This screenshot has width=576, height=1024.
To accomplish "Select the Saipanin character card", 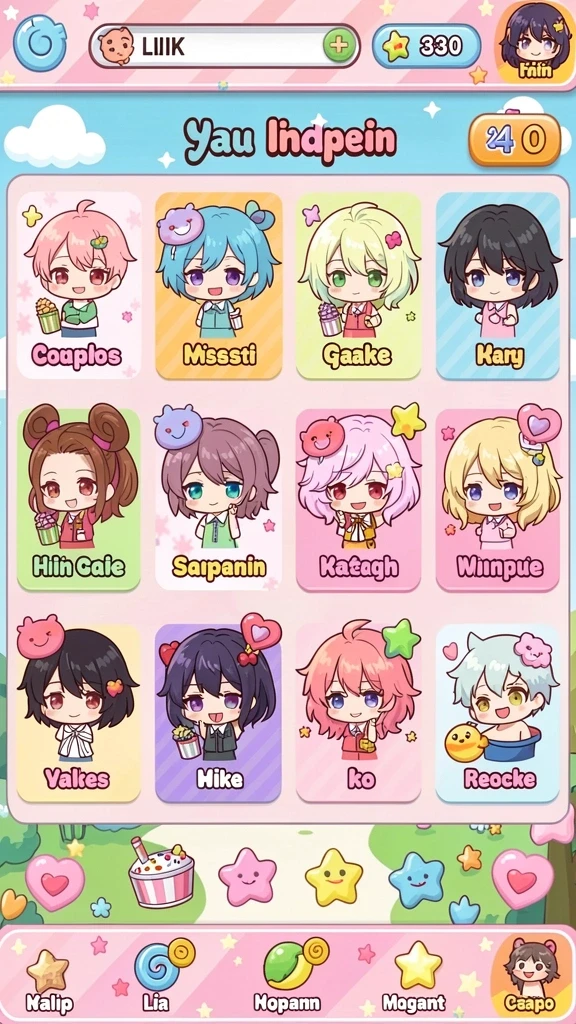I will point(219,500).
